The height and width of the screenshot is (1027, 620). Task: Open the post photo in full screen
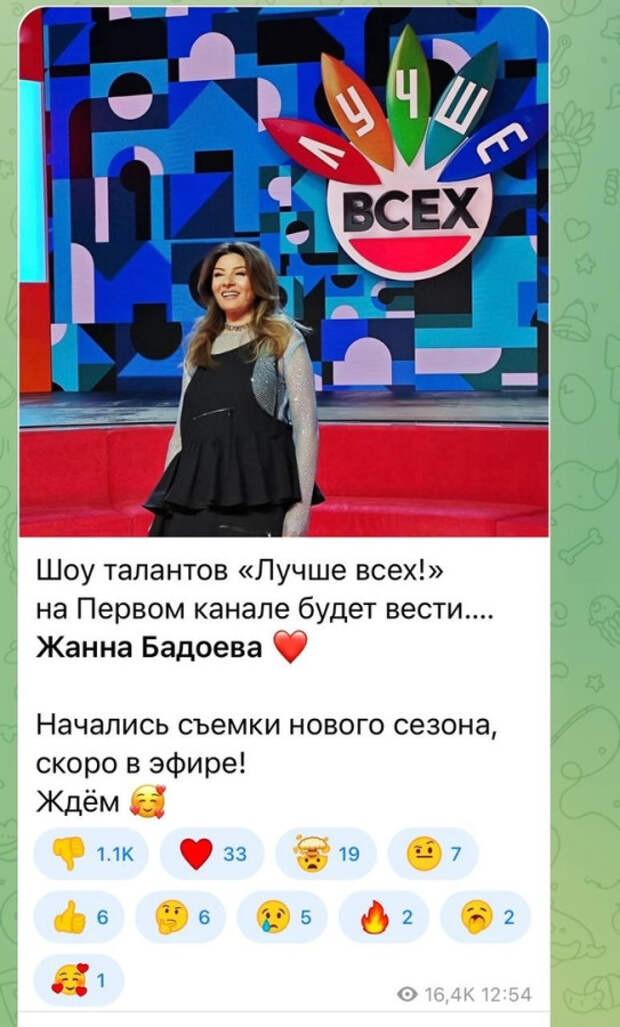[283, 270]
